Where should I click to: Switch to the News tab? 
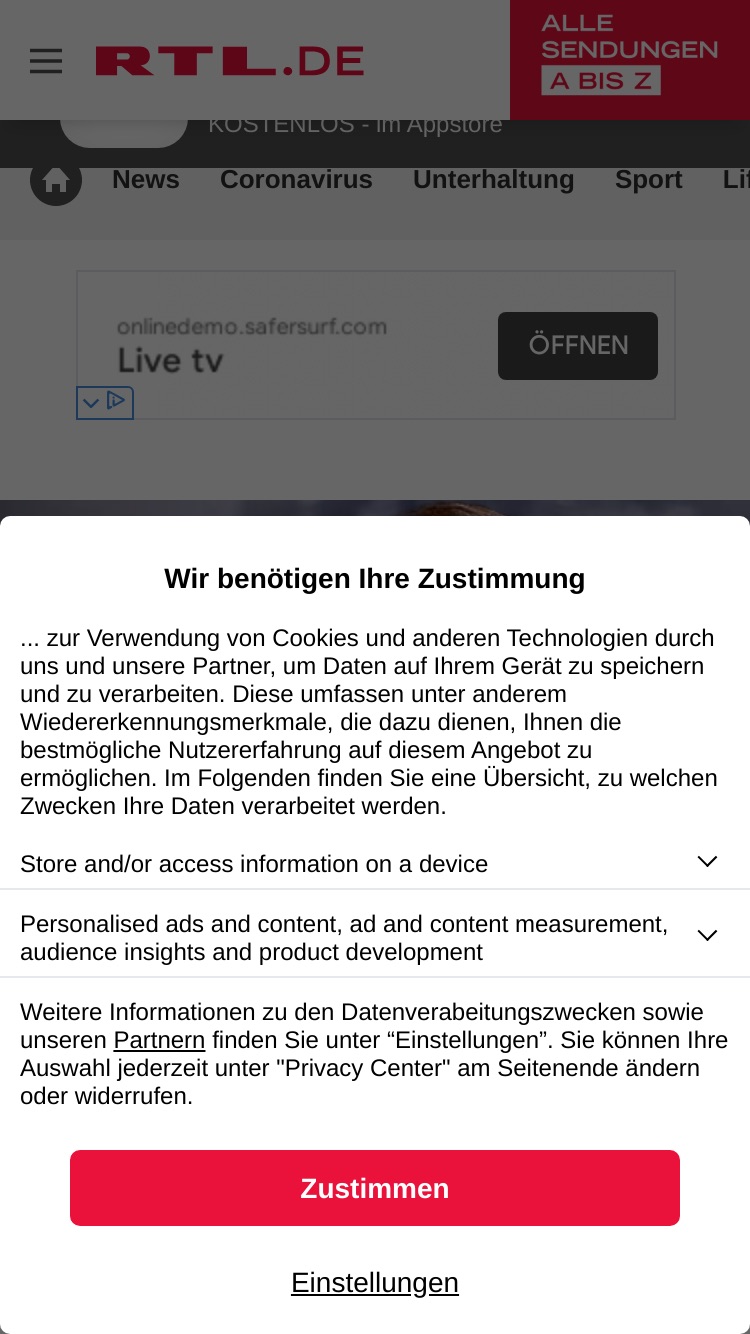[146, 180]
